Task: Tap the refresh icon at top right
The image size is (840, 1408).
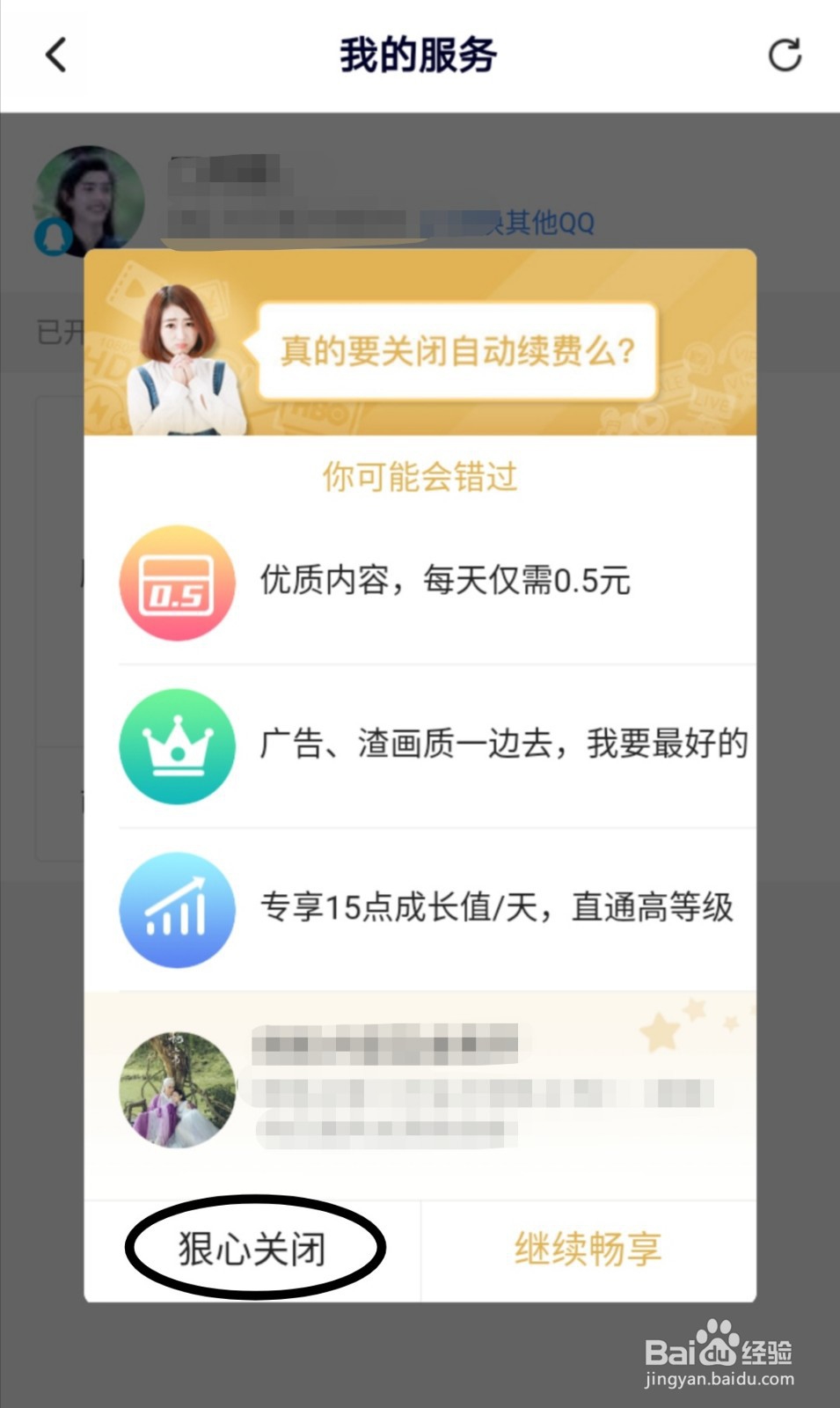Action: [785, 55]
